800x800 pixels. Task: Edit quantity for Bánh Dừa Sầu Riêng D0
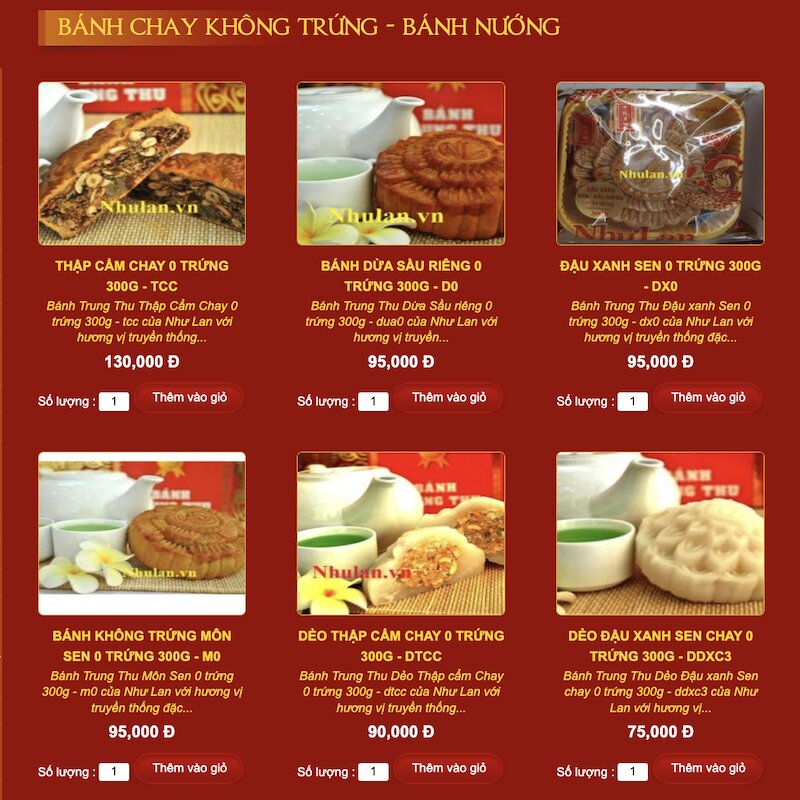pos(373,402)
